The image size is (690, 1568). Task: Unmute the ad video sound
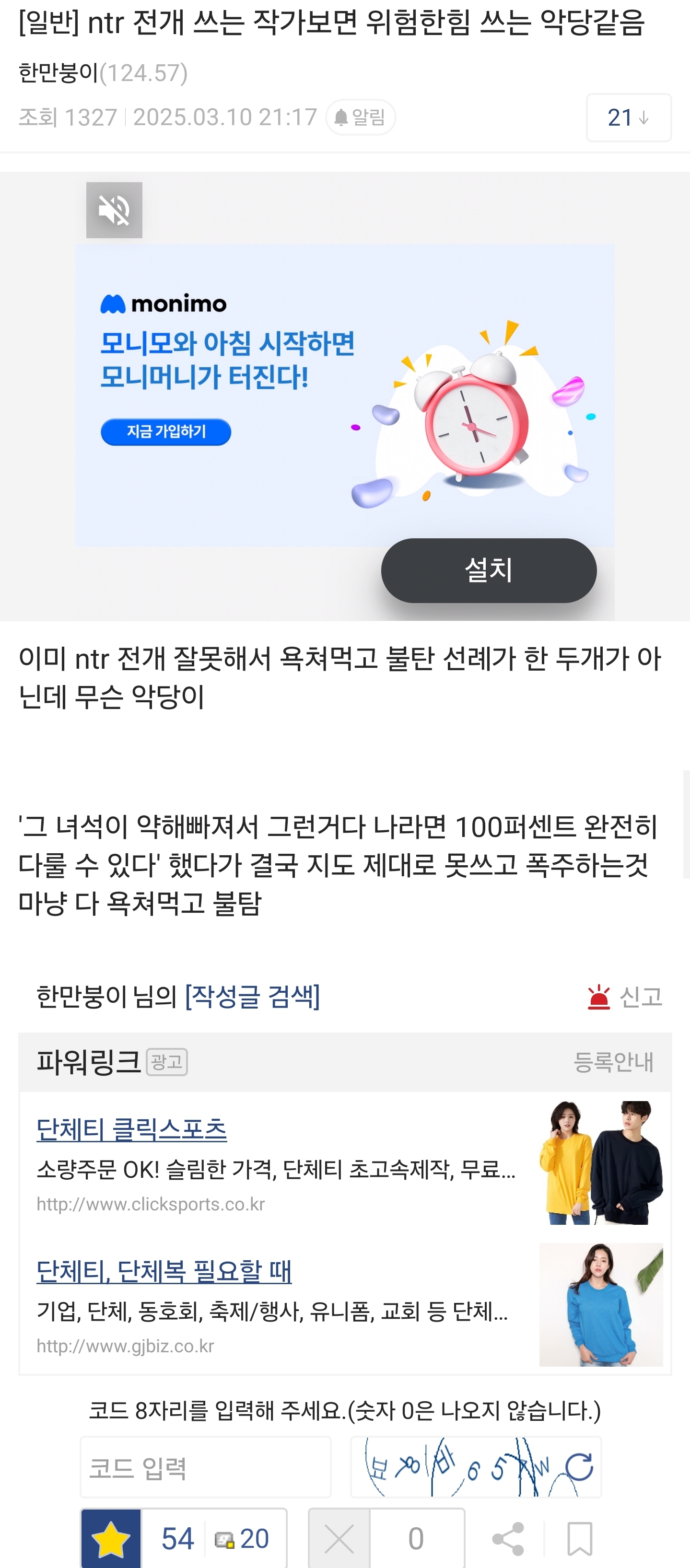click(114, 210)
